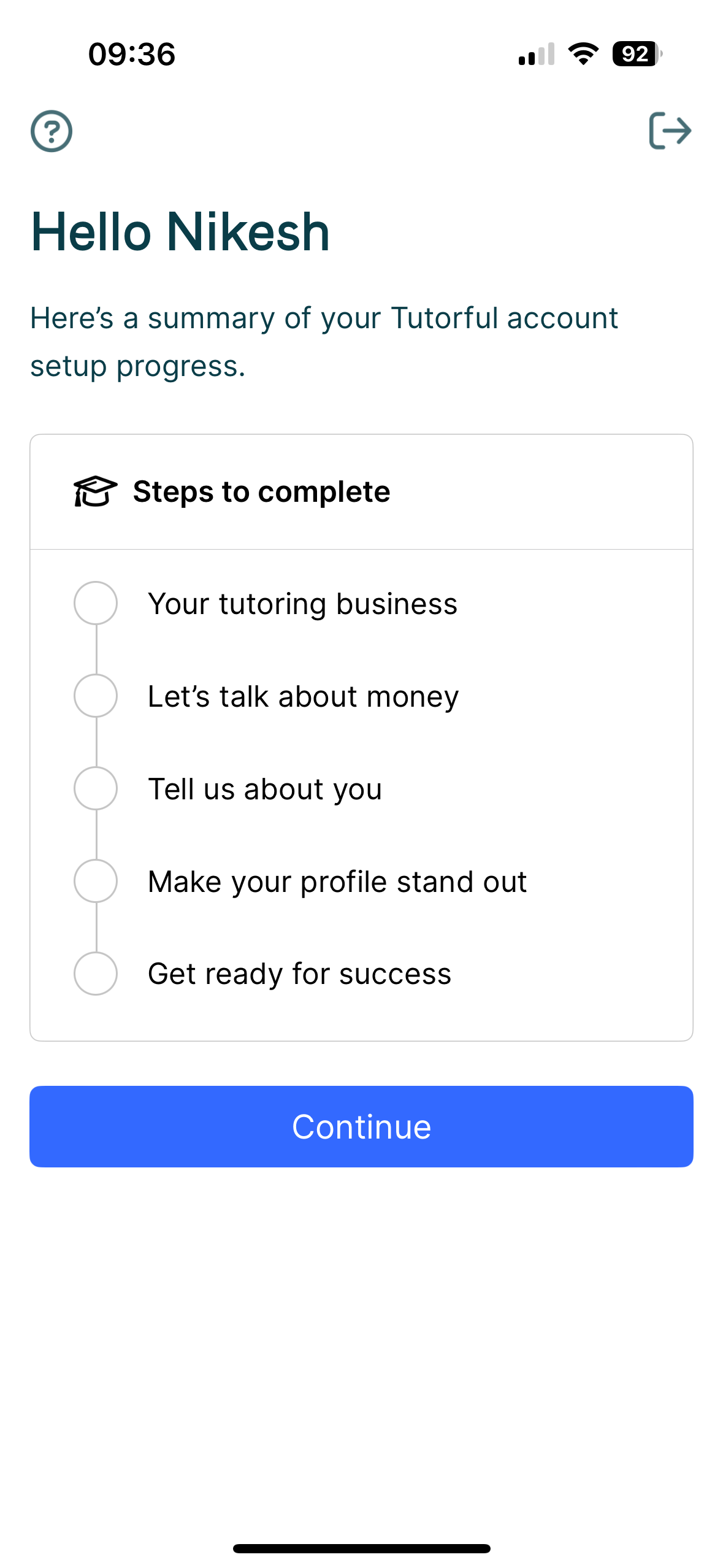The image size is (723, 1568).
Task: Open the help question mark icon
Action: [52, 131]
